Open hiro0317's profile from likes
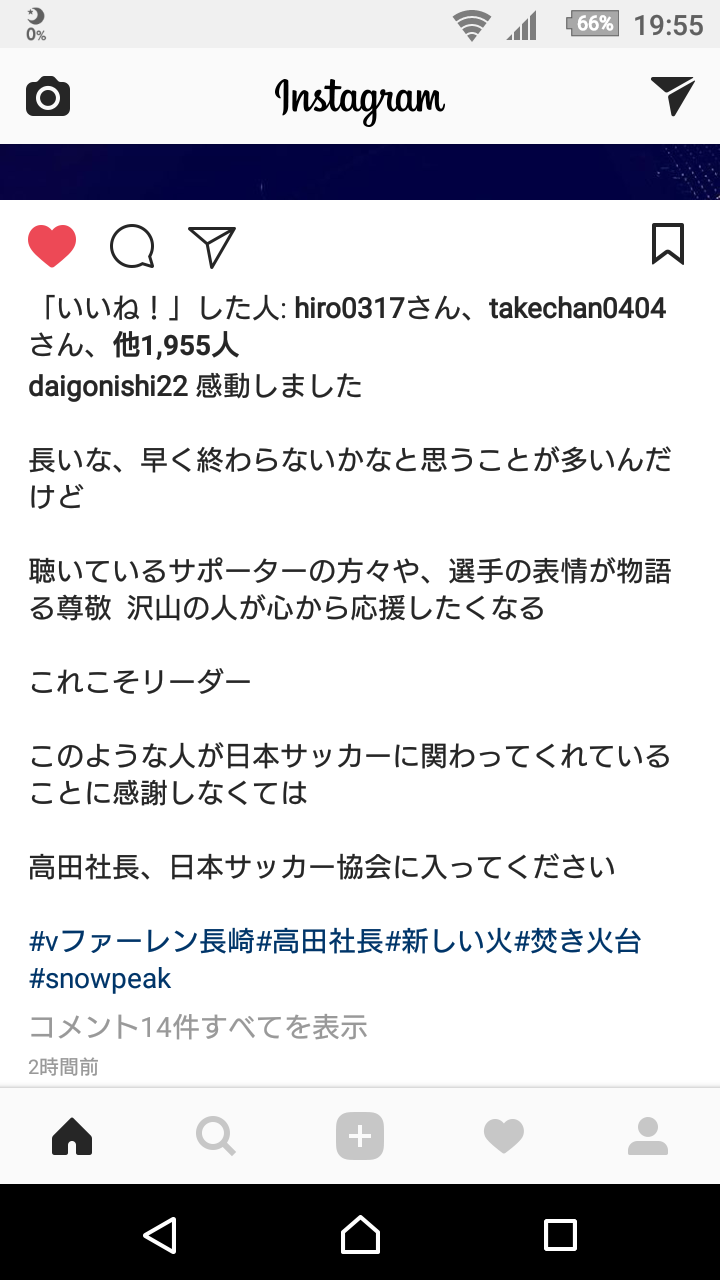720x1280 pixels. coord(349,308)
